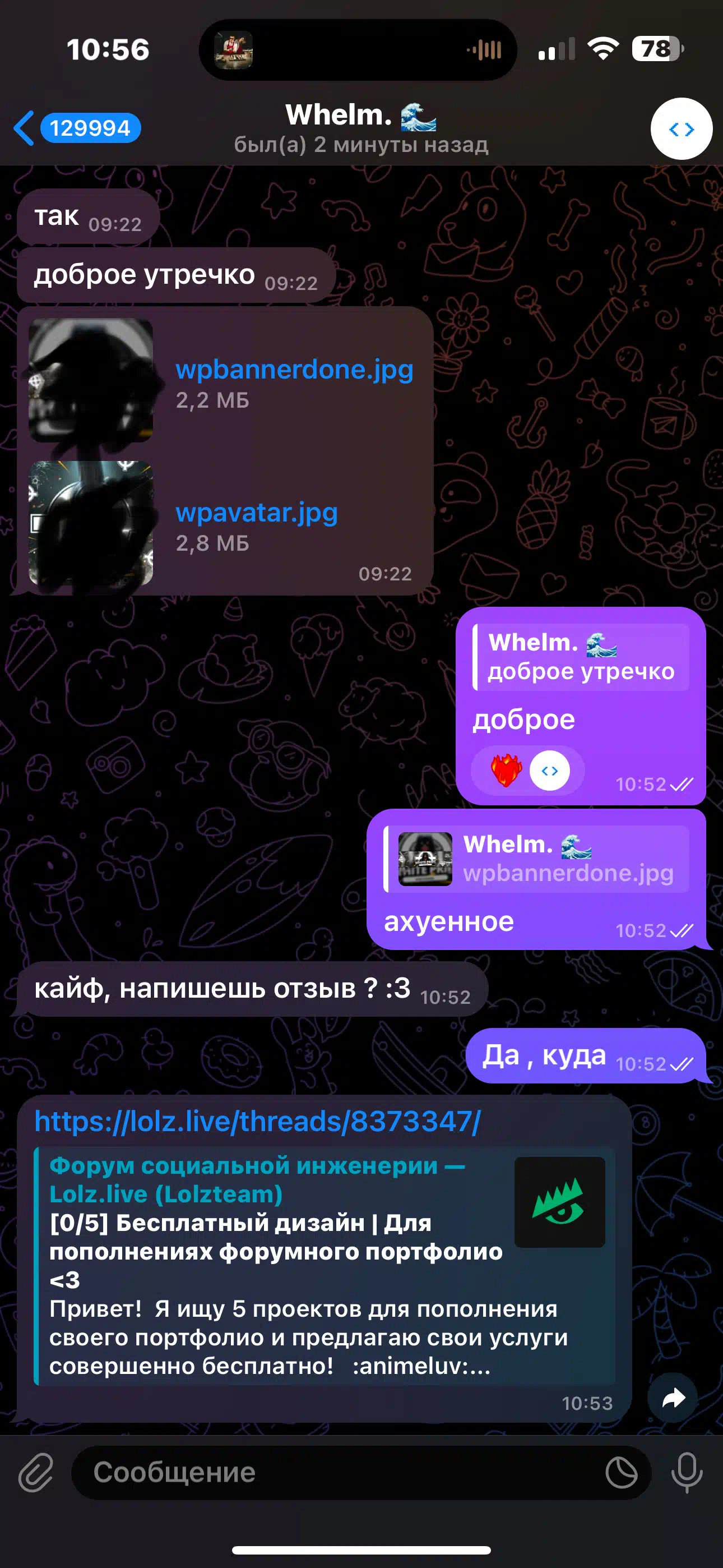Tap the fire reaction under "доброе"
The image size is (723, 1568).
(x=506, y=771)
